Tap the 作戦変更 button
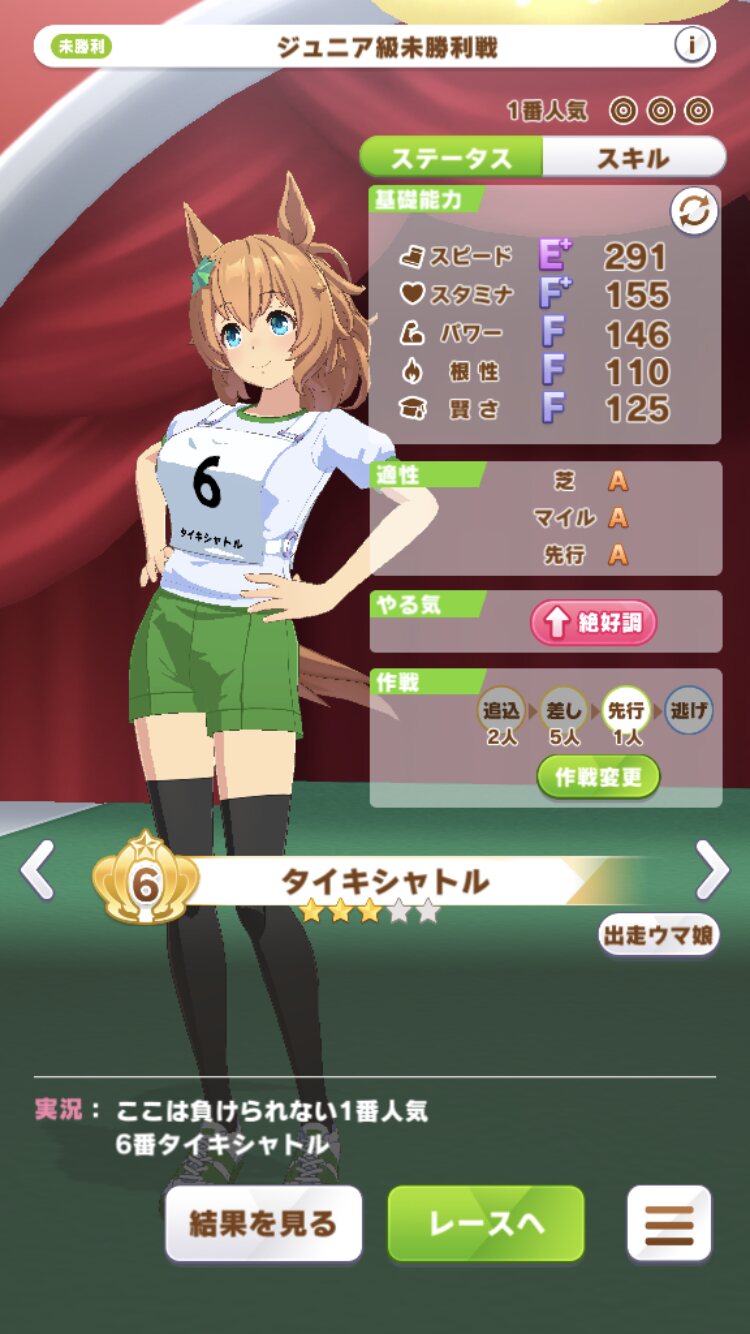 [x=598, y=778]
